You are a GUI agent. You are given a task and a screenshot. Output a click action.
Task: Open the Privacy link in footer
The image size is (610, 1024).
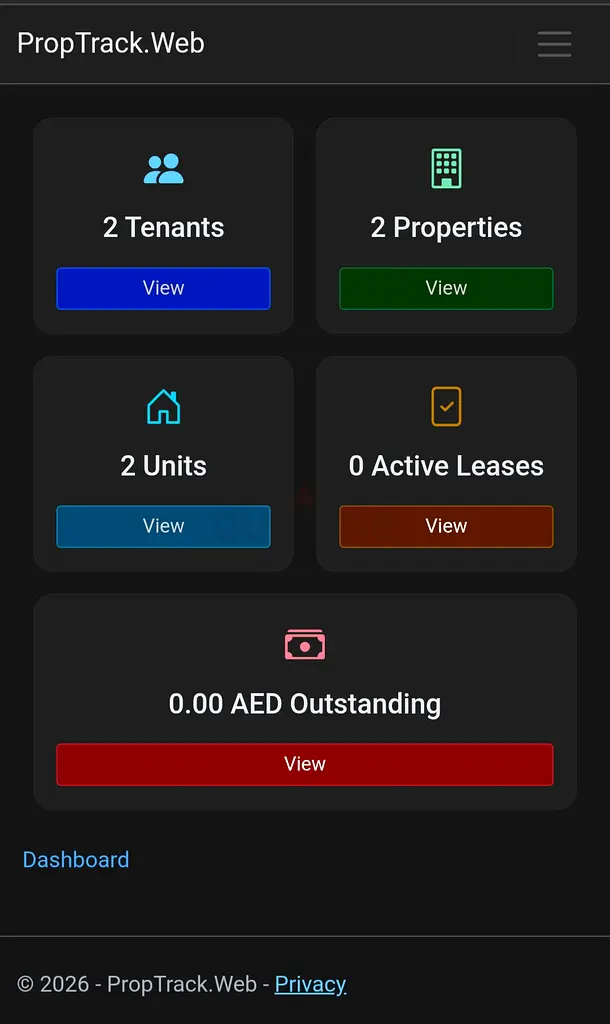point(310,984)
